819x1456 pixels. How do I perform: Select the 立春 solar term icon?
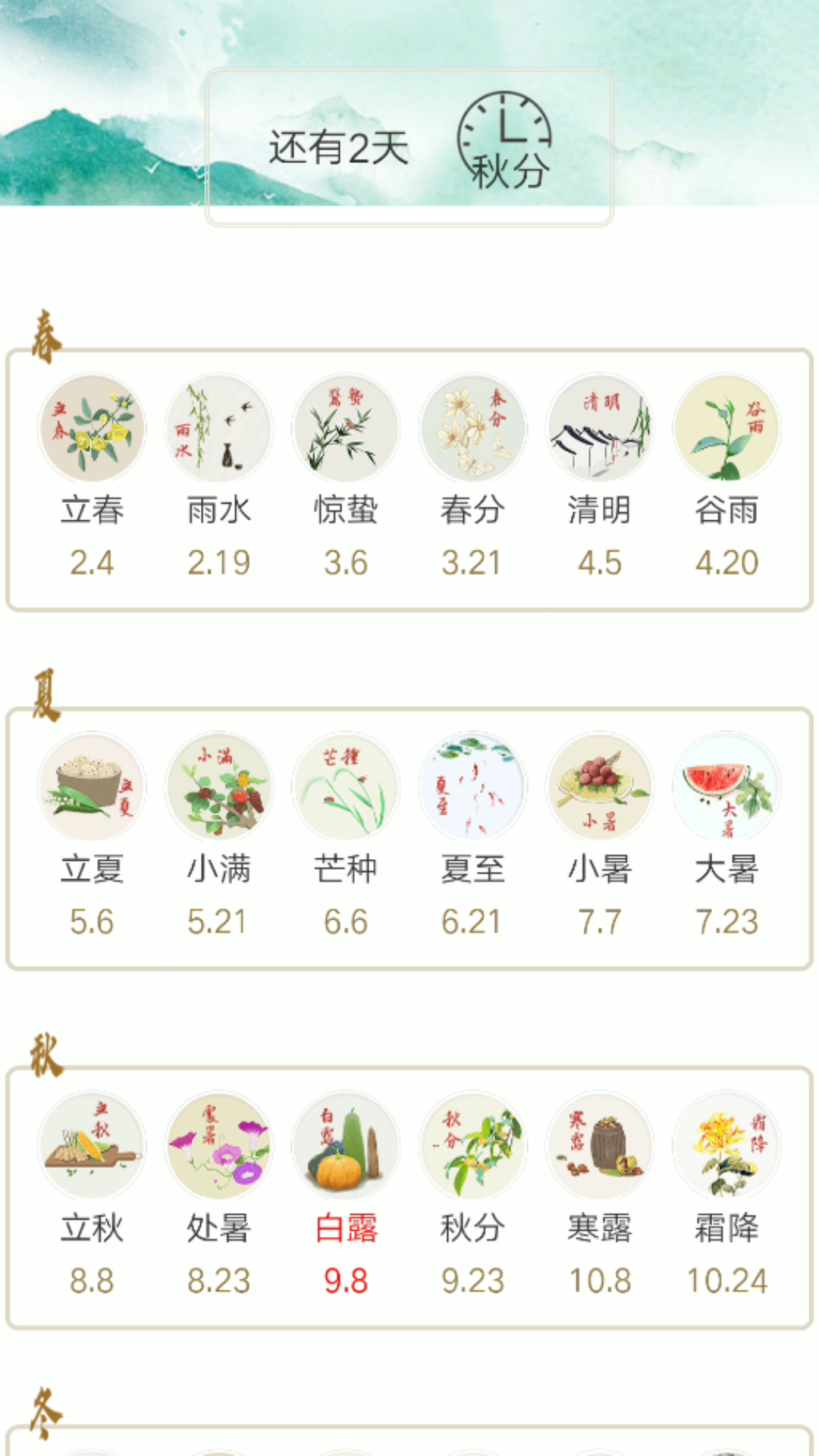(92, 428)
